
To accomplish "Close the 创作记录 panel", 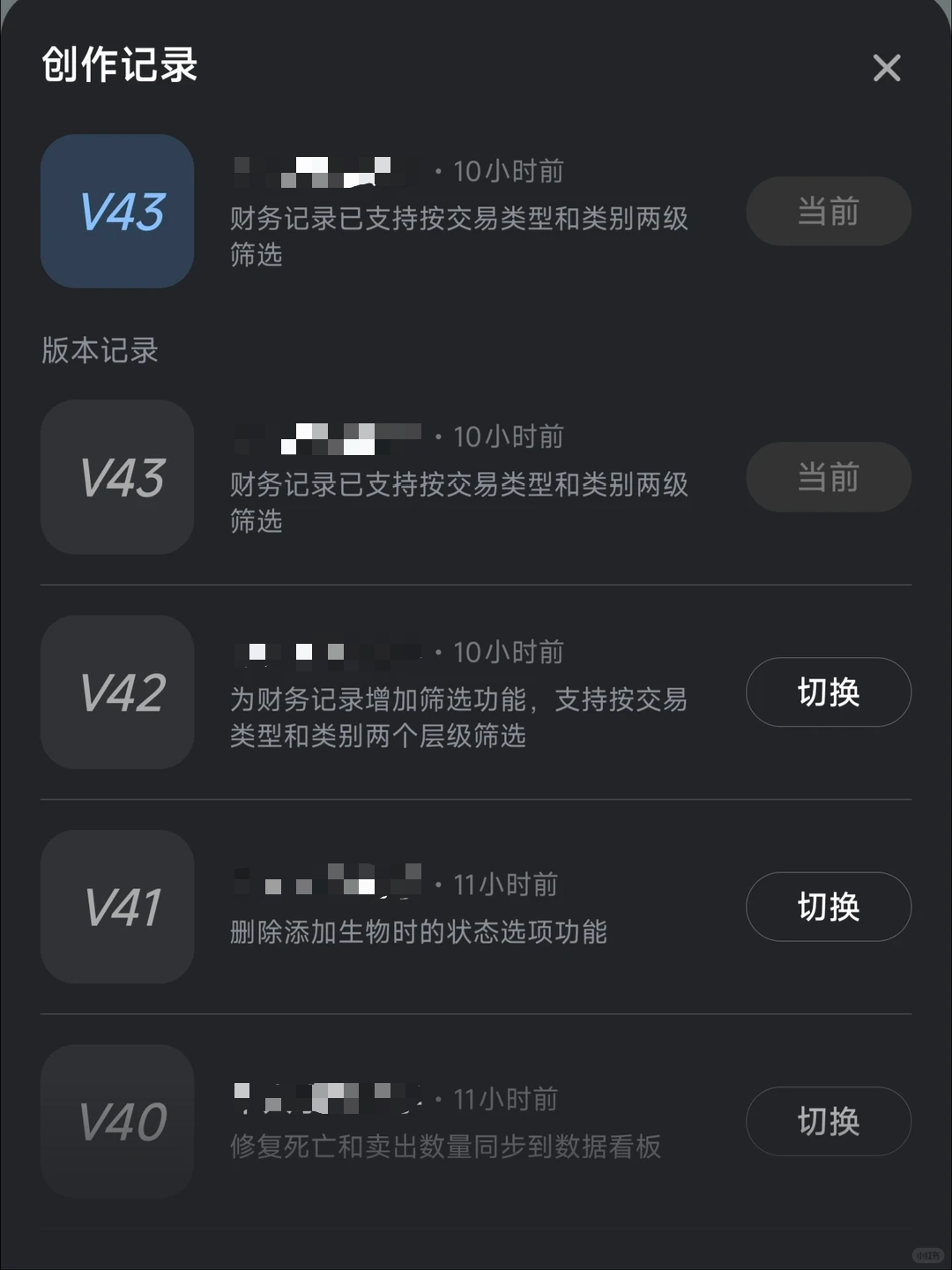I will [x=886, y=68].
